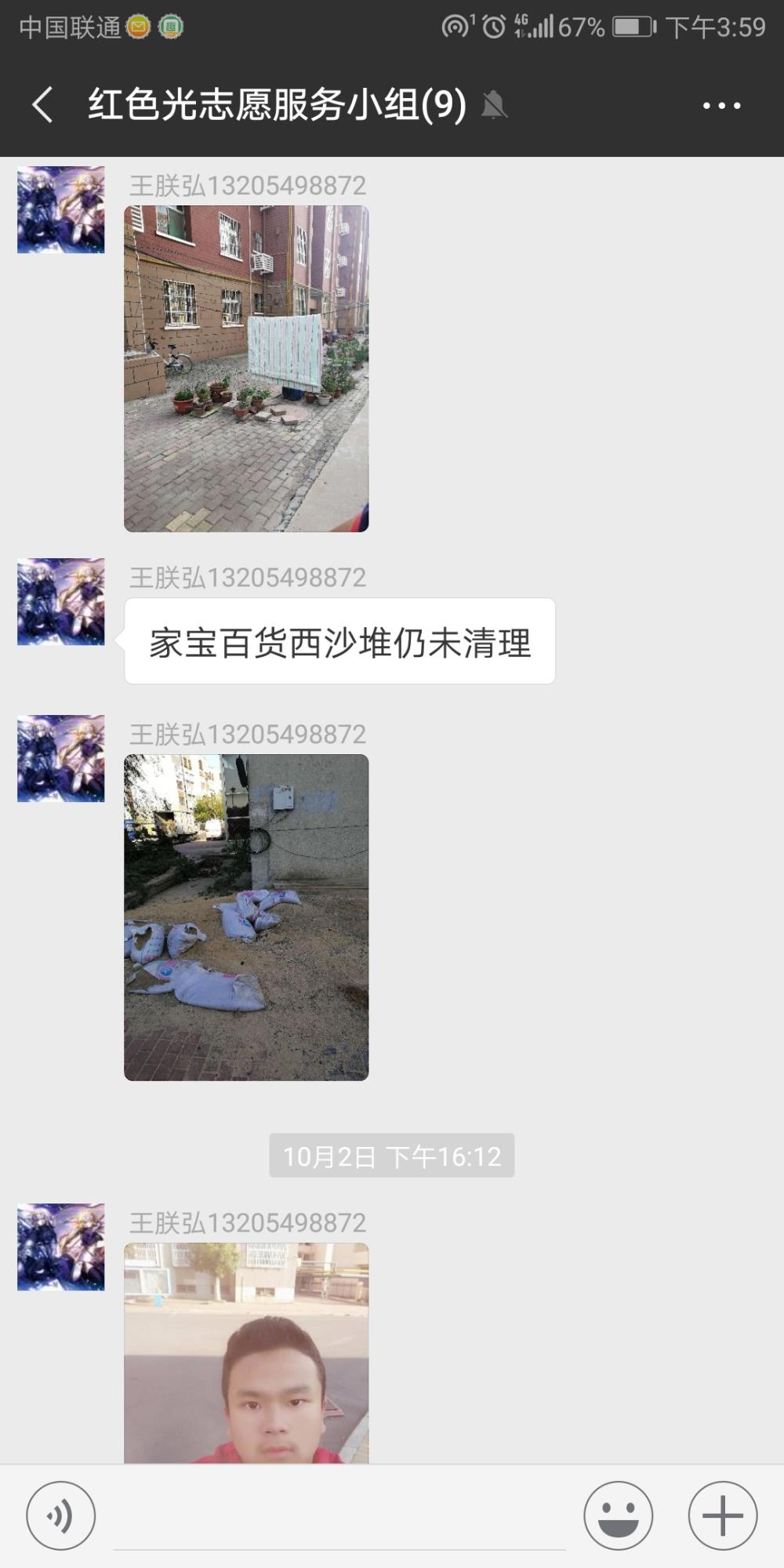This screenshot has width=784, height=1568.
Task: Open the plus attachments panel
Action: tap(722, 1515)
